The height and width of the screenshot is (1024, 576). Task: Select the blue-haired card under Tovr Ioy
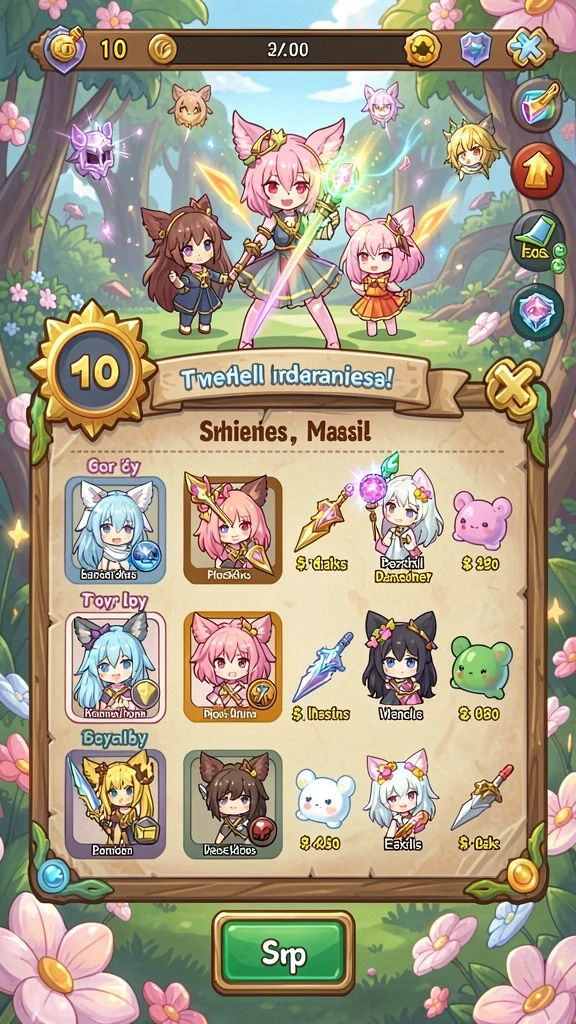115,667
